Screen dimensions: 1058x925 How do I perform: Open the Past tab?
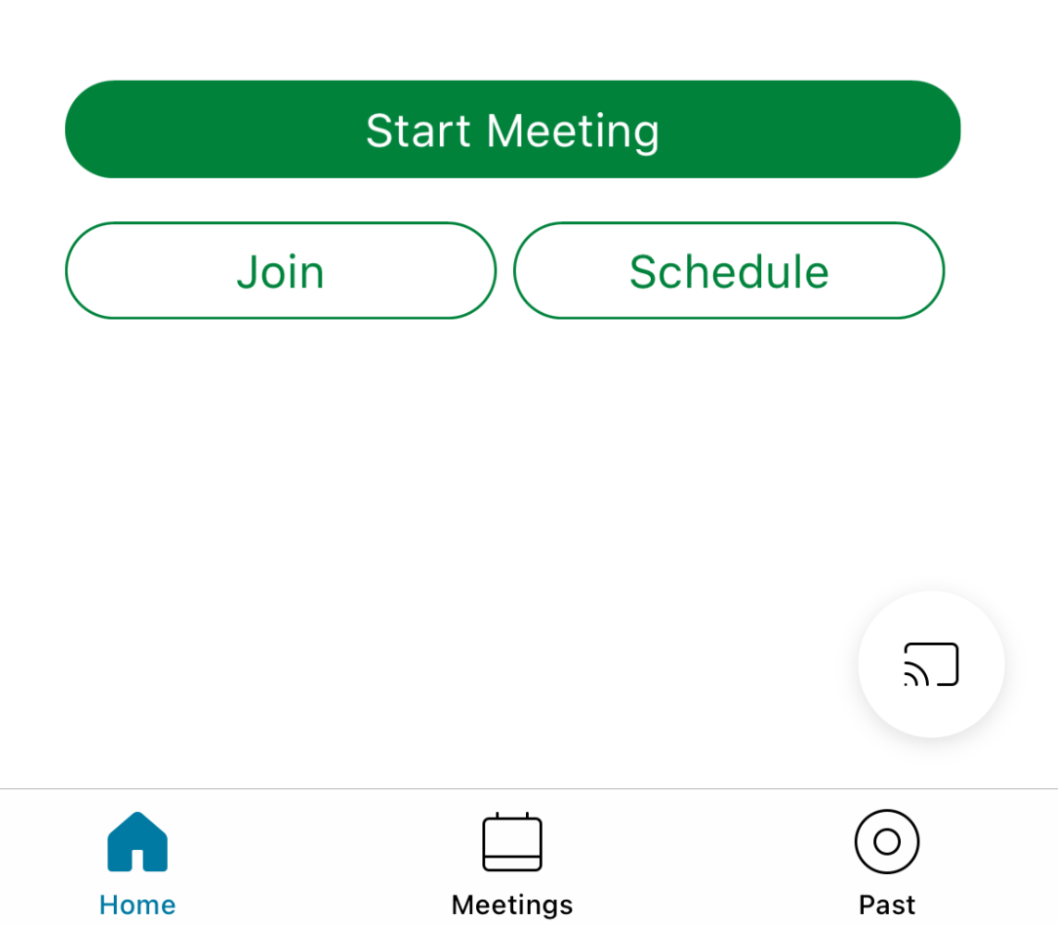tap(886, 862)
